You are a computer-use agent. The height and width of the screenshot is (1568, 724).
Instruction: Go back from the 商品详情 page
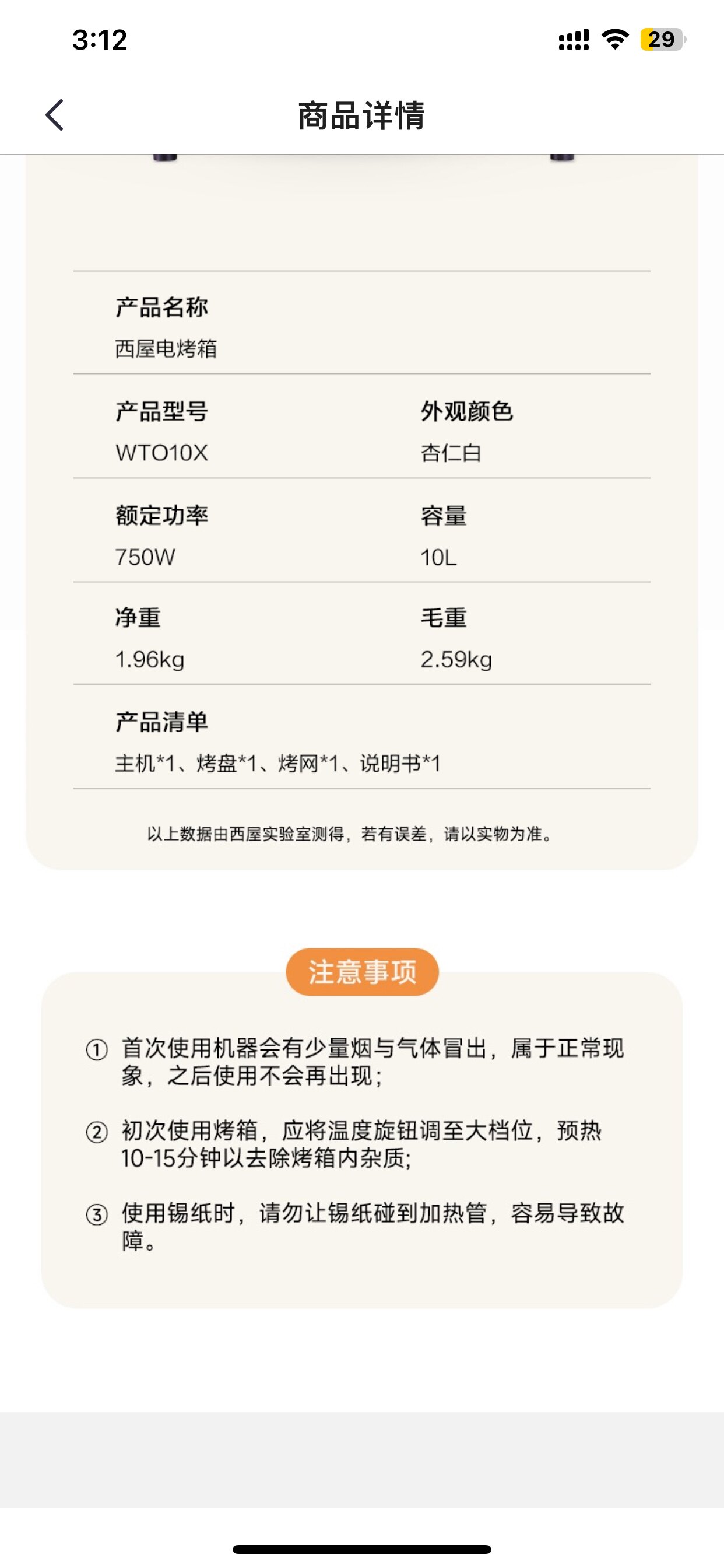pyautogui.click(x=55, y=115)
